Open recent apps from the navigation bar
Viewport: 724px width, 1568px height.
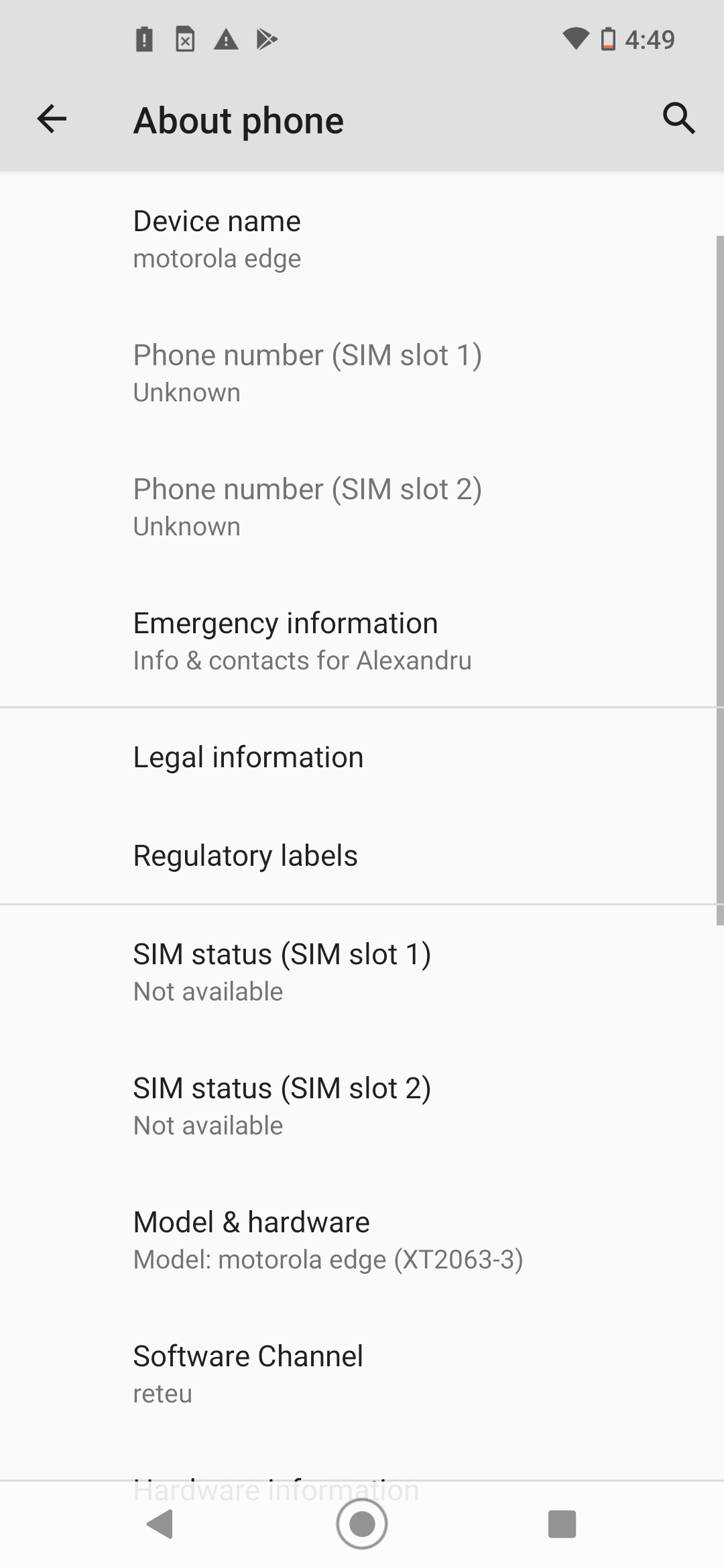click(562, 1524)
